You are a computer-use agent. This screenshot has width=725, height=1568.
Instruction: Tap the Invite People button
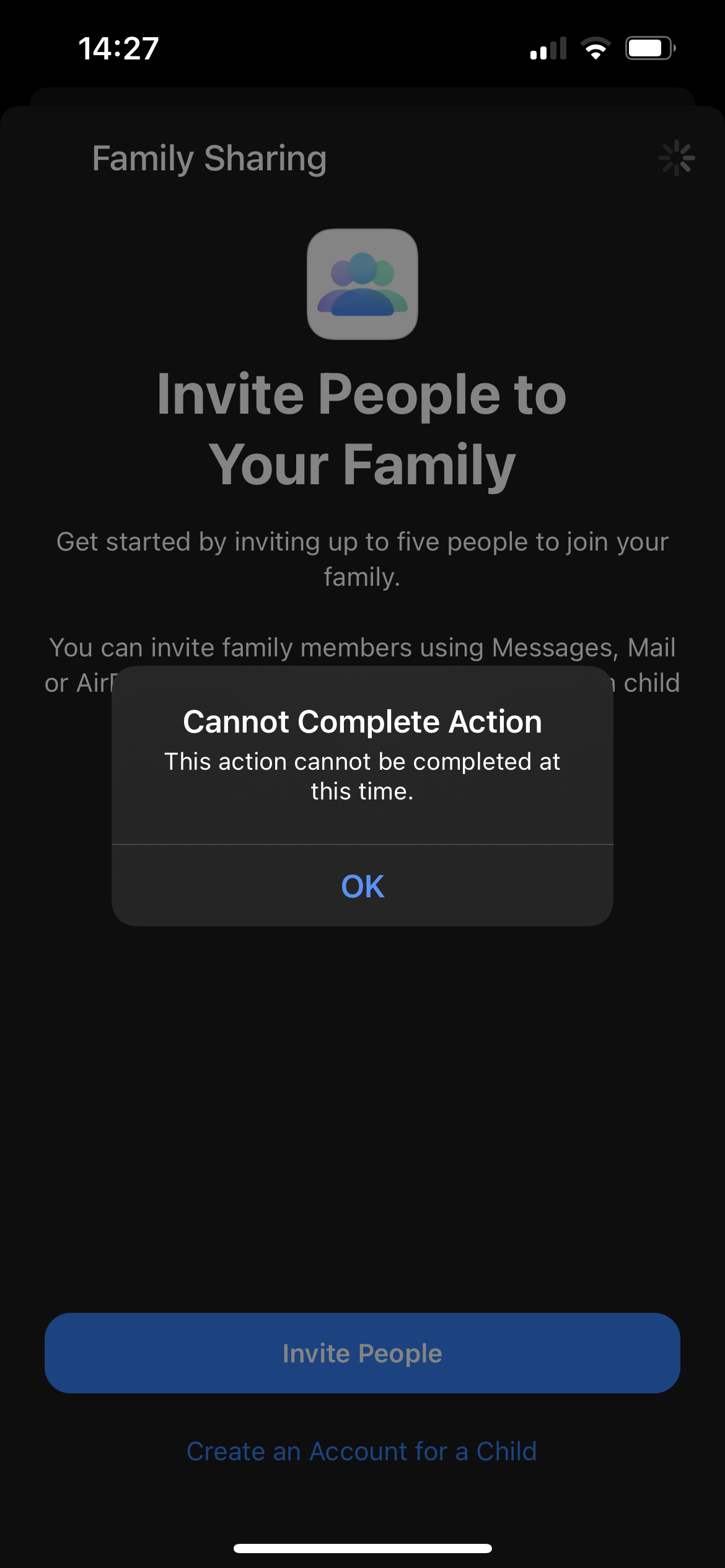362,1353
